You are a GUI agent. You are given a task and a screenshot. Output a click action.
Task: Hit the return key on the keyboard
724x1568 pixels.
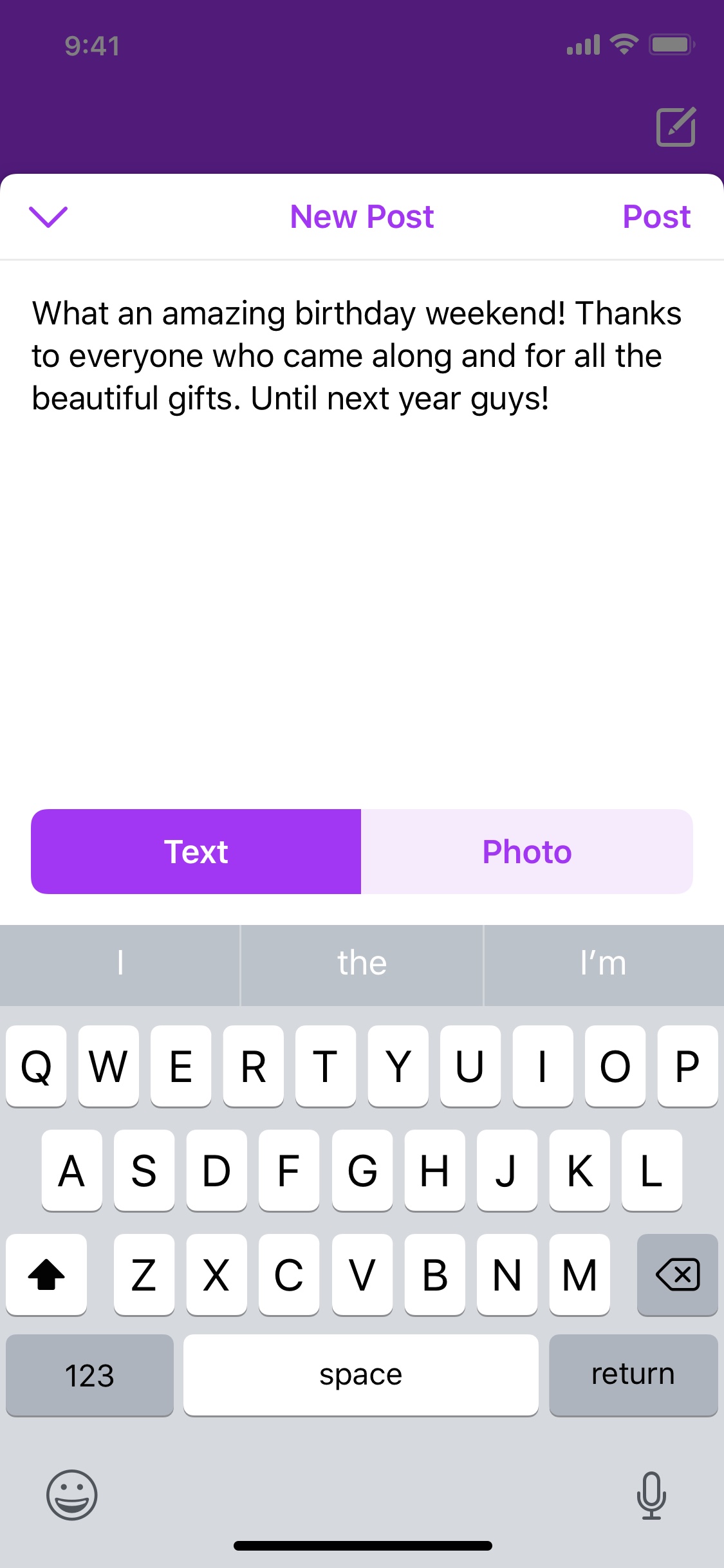point(633,1375)
